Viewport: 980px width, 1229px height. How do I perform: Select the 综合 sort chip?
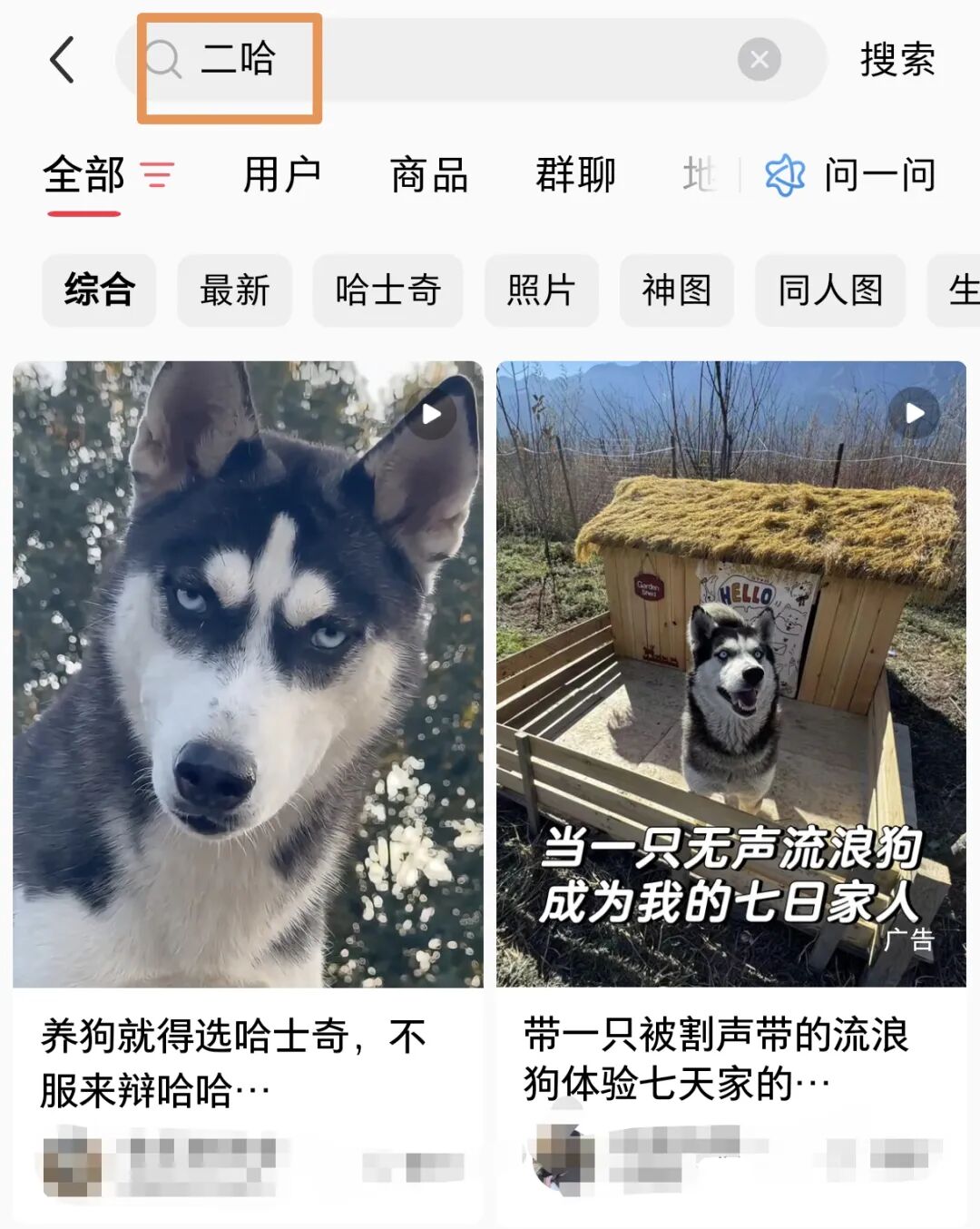pos(99,290)
